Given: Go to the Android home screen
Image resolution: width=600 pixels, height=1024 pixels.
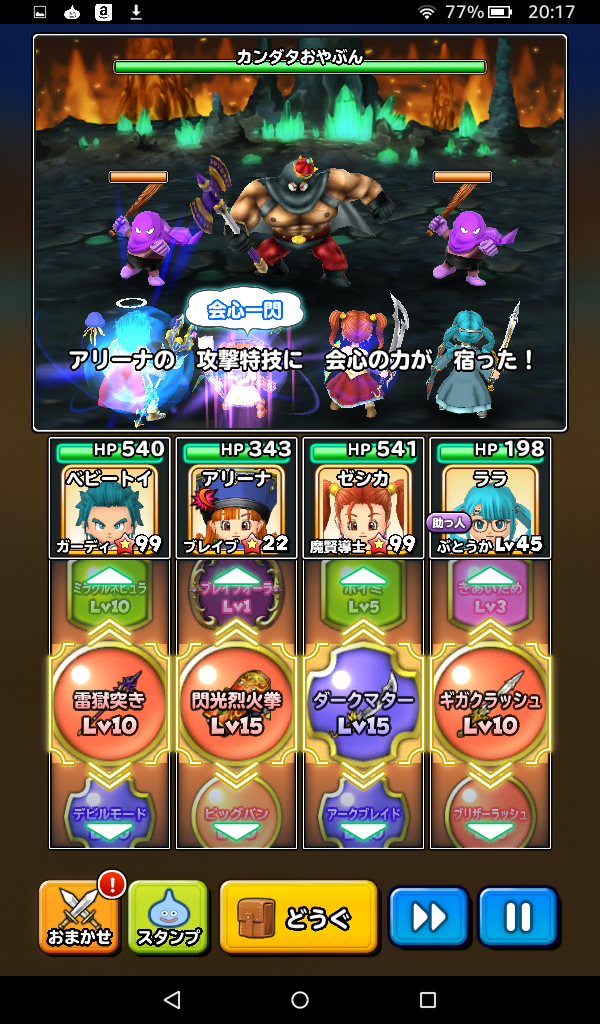Looking at the screenshot, I should tap(300, 1000).
